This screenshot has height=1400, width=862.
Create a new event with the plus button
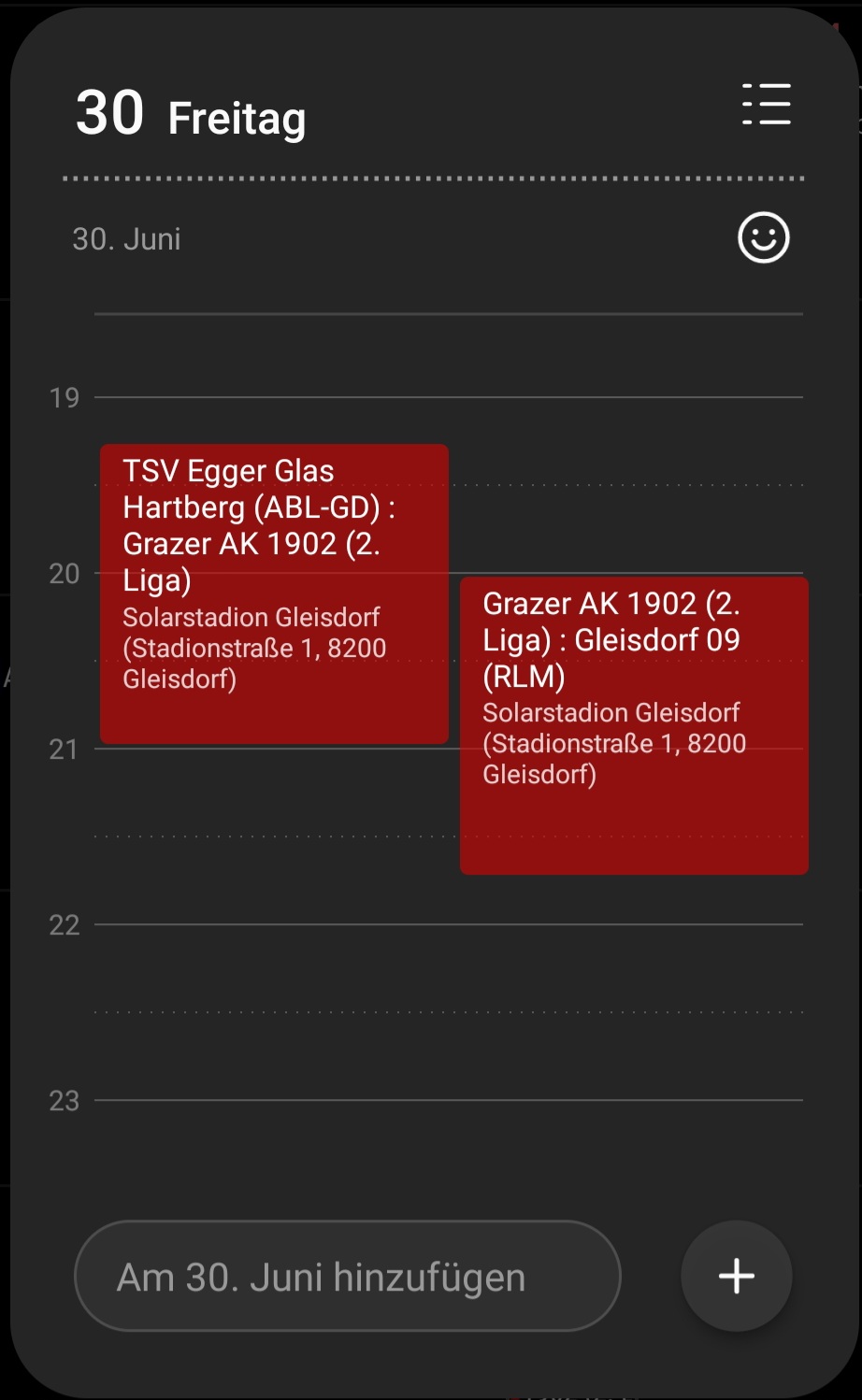pyautogui.click(x=737, y=1276)
